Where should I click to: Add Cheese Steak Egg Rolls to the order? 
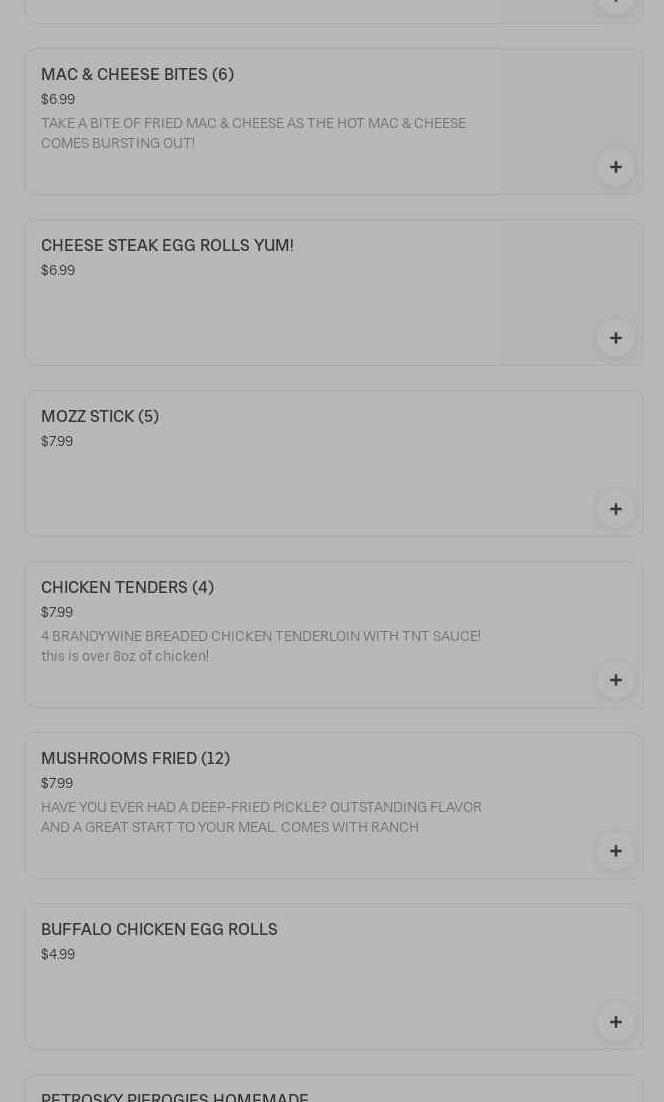click(x=616, y=338)
